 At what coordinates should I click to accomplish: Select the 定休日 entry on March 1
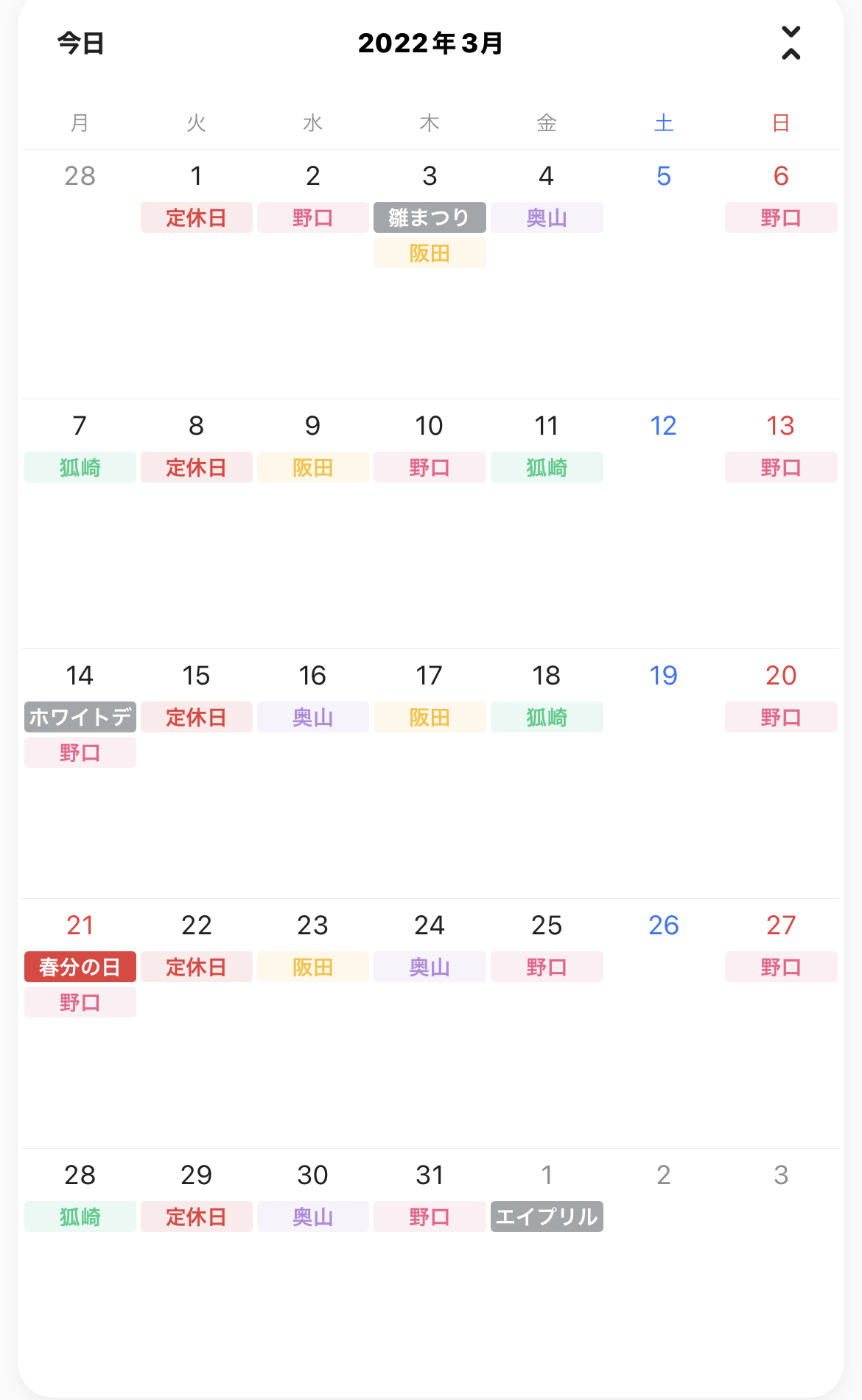point(196,217)
